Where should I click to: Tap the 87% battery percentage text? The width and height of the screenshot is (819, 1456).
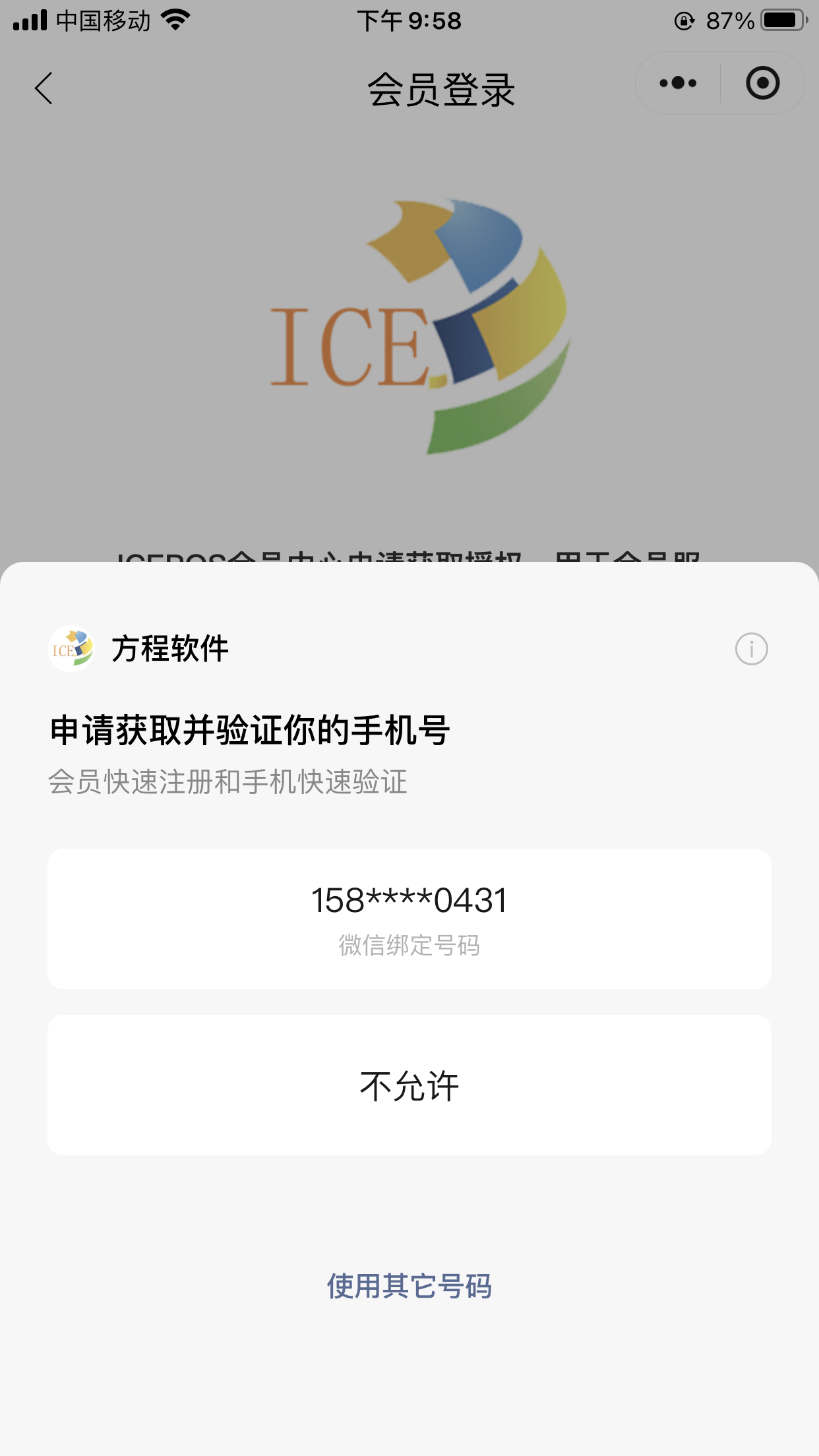pyautogui.click(x=729, y=21)
